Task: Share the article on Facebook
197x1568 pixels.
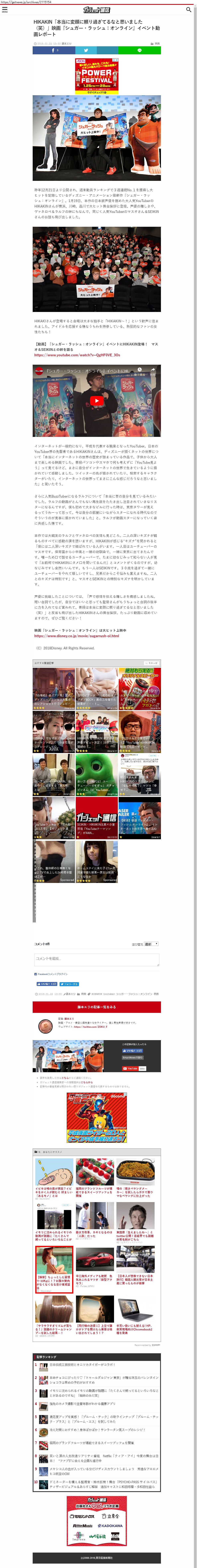Action: coord(54,51)
